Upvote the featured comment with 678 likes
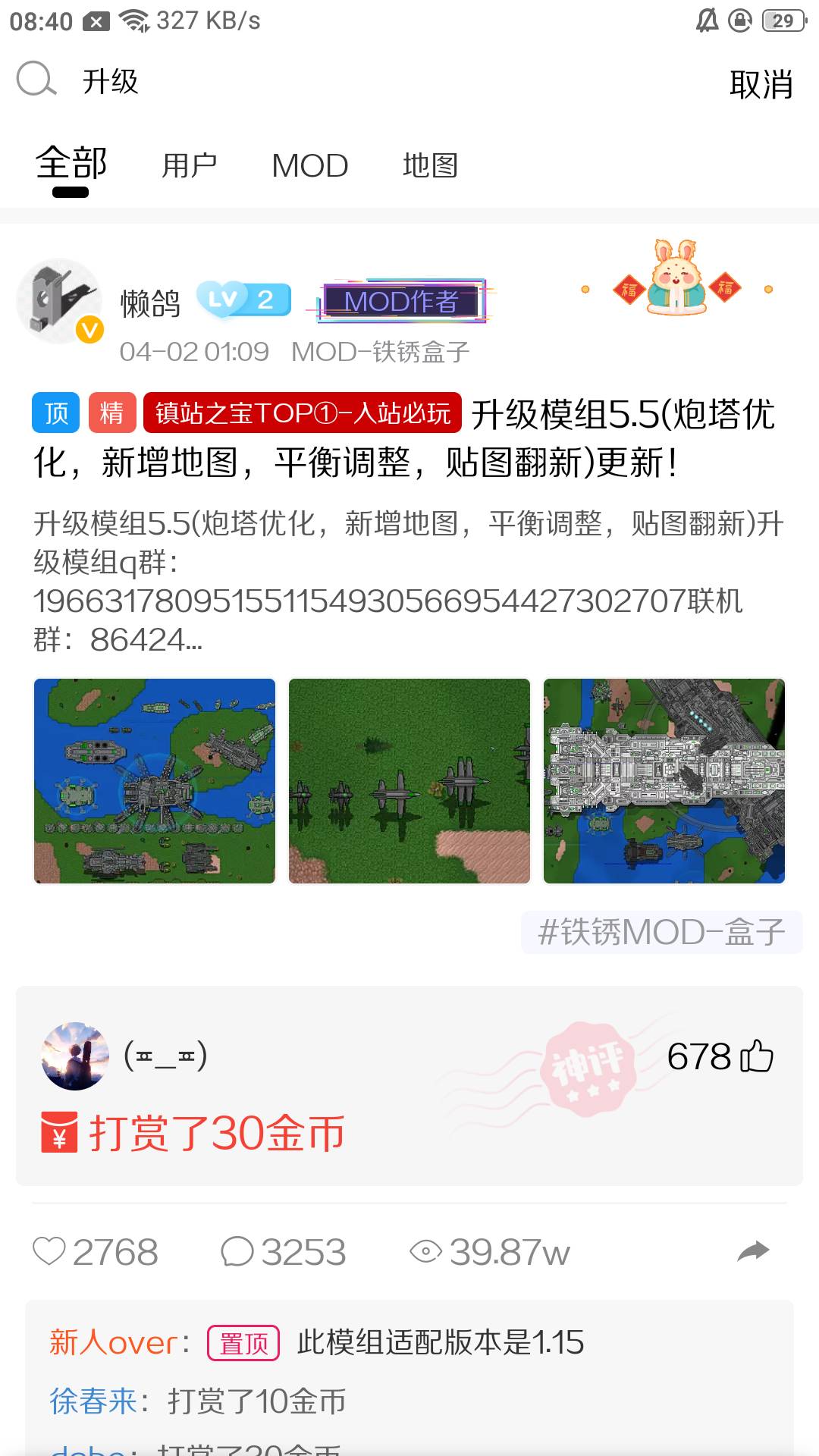Viewport: 819px width, 1456px height. pos(756,1056)
